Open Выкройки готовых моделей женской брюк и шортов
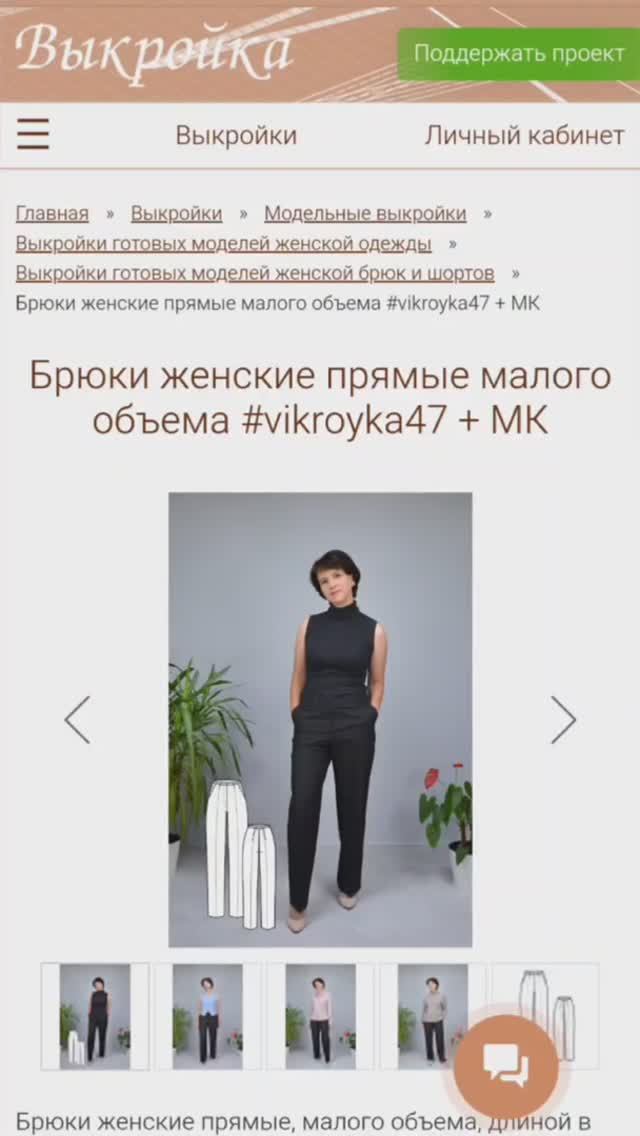The width and height of the screenshot is (640, 1136). (254, 273)
